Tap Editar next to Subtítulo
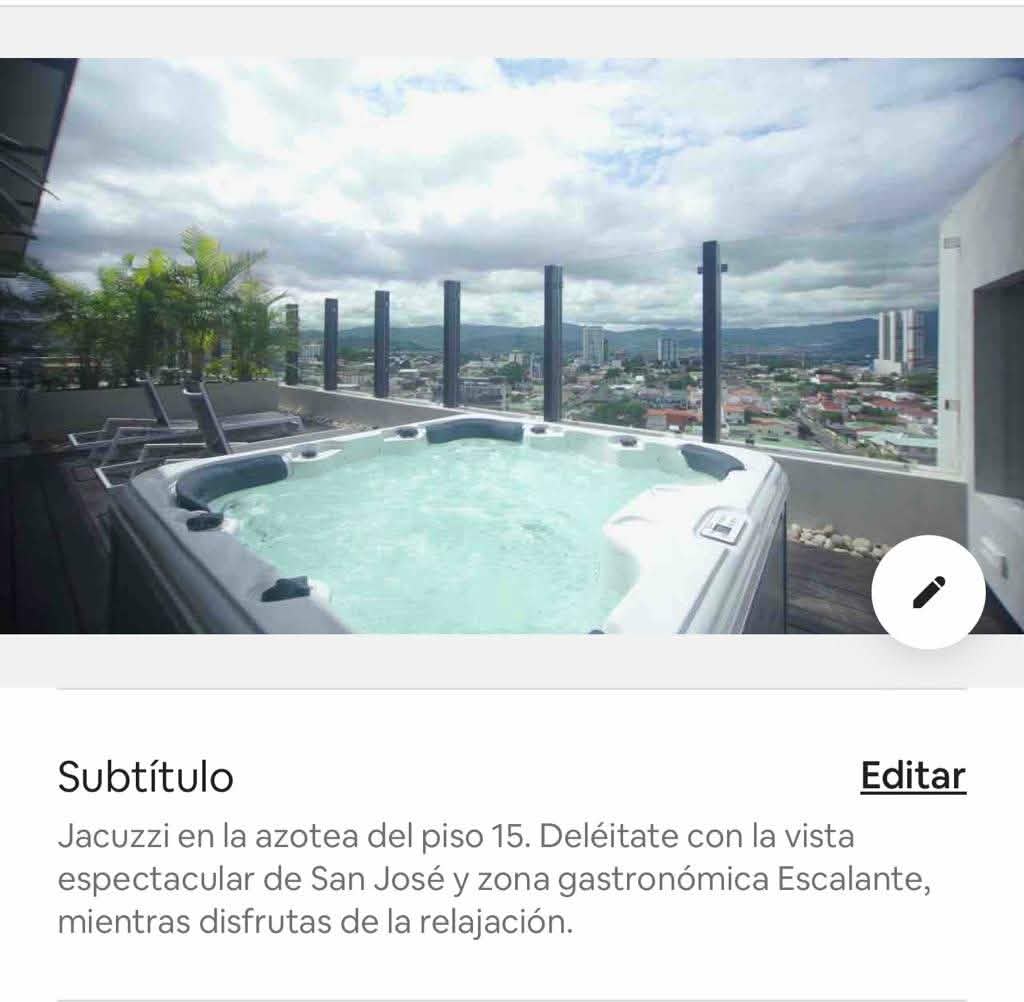This screenshot has width=1024, height=1002. pyautogui.click(x=913, y=776)
